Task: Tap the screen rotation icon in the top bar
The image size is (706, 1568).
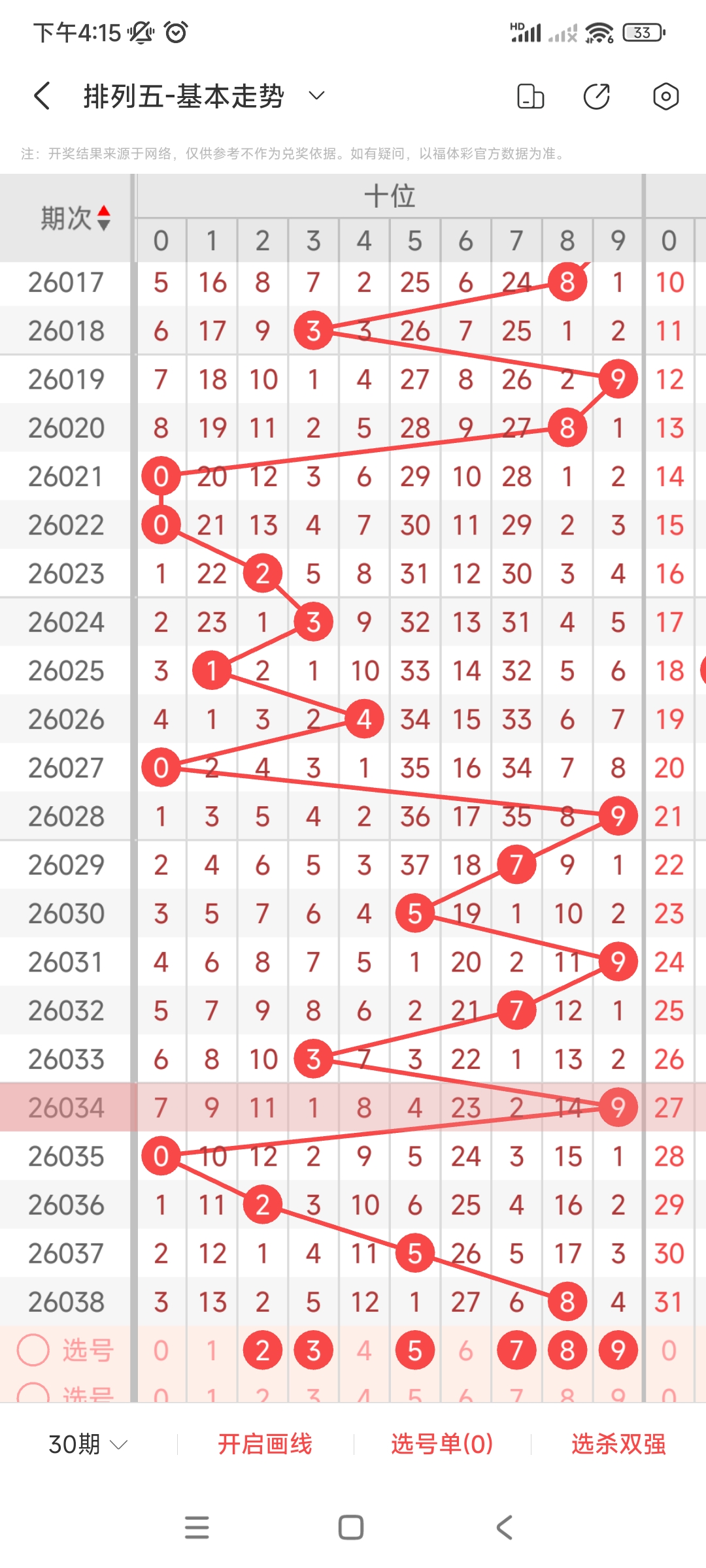Action: pos(529,95)
